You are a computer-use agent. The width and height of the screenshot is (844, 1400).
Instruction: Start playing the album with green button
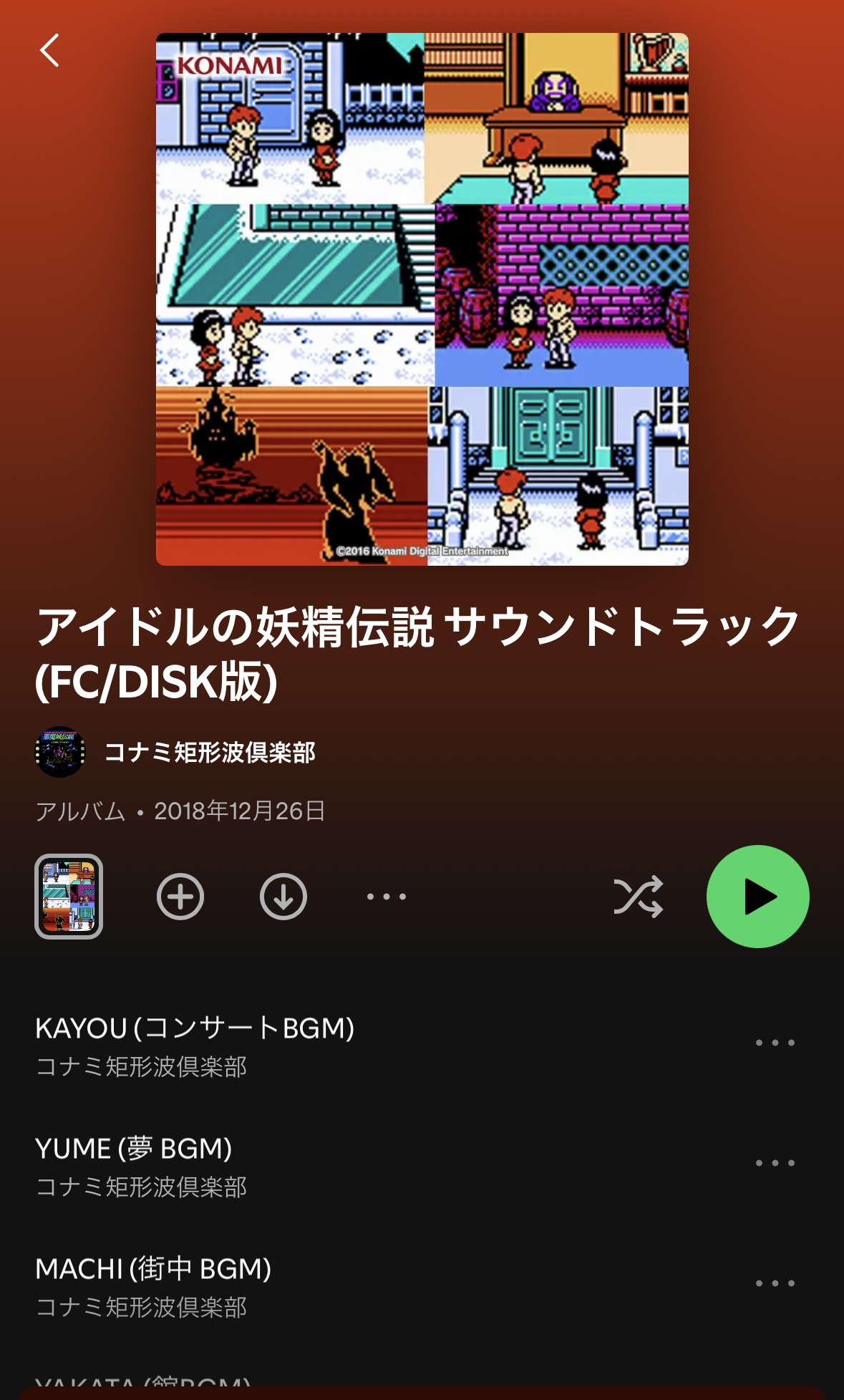[x=757, y=897]
